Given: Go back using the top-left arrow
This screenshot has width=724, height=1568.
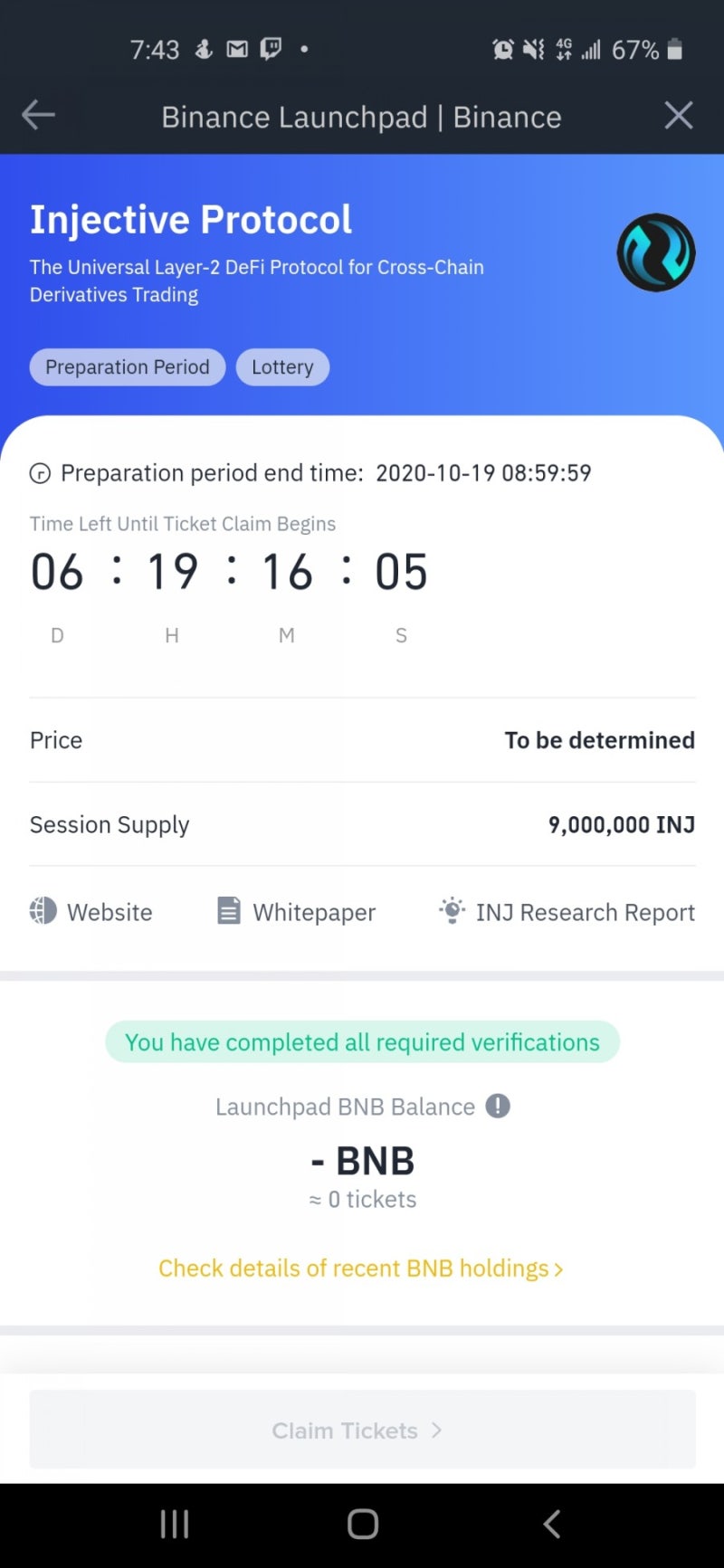Looking at the screenshot, I should coord(39,115).
